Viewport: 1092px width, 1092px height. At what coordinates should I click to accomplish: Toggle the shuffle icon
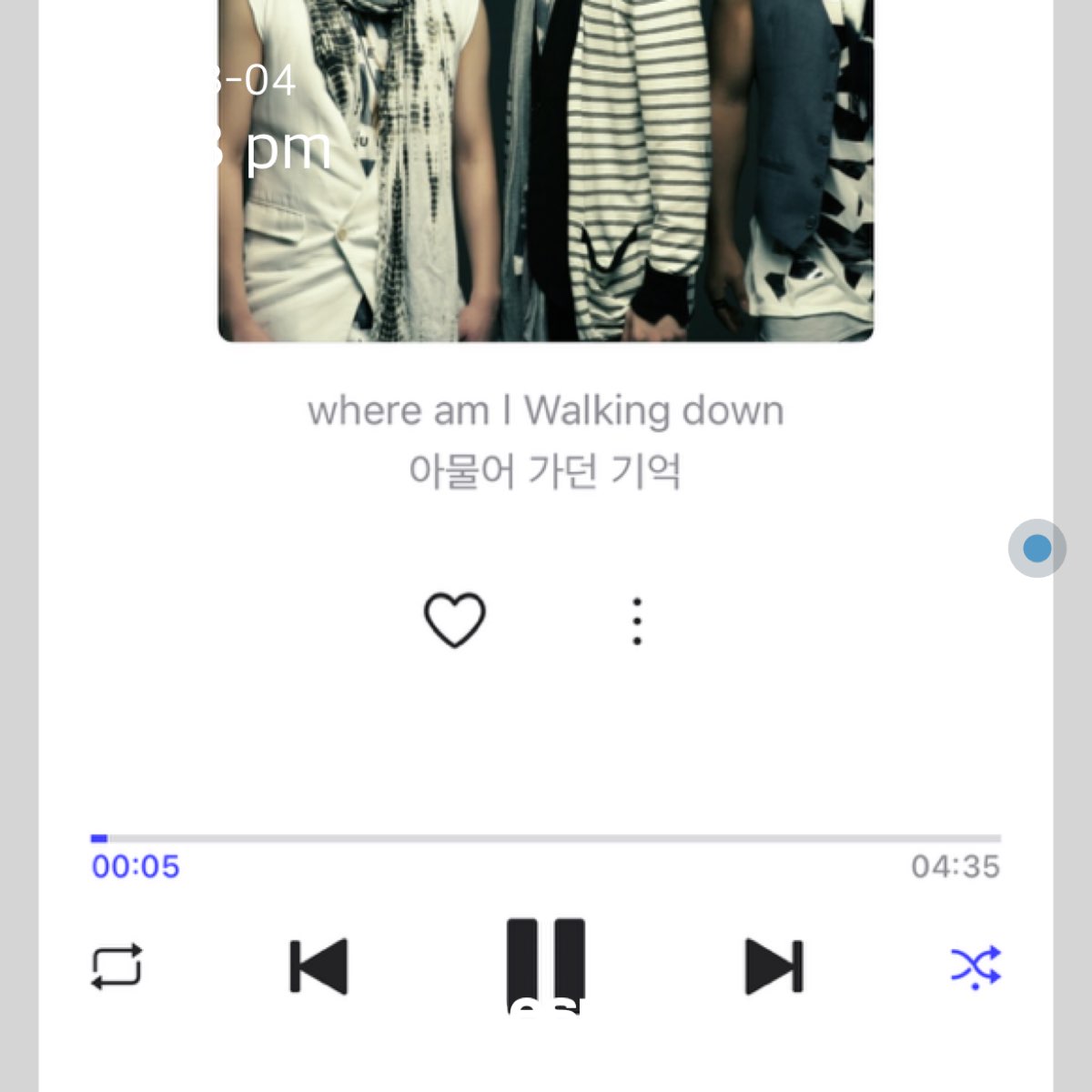[976, 966]
